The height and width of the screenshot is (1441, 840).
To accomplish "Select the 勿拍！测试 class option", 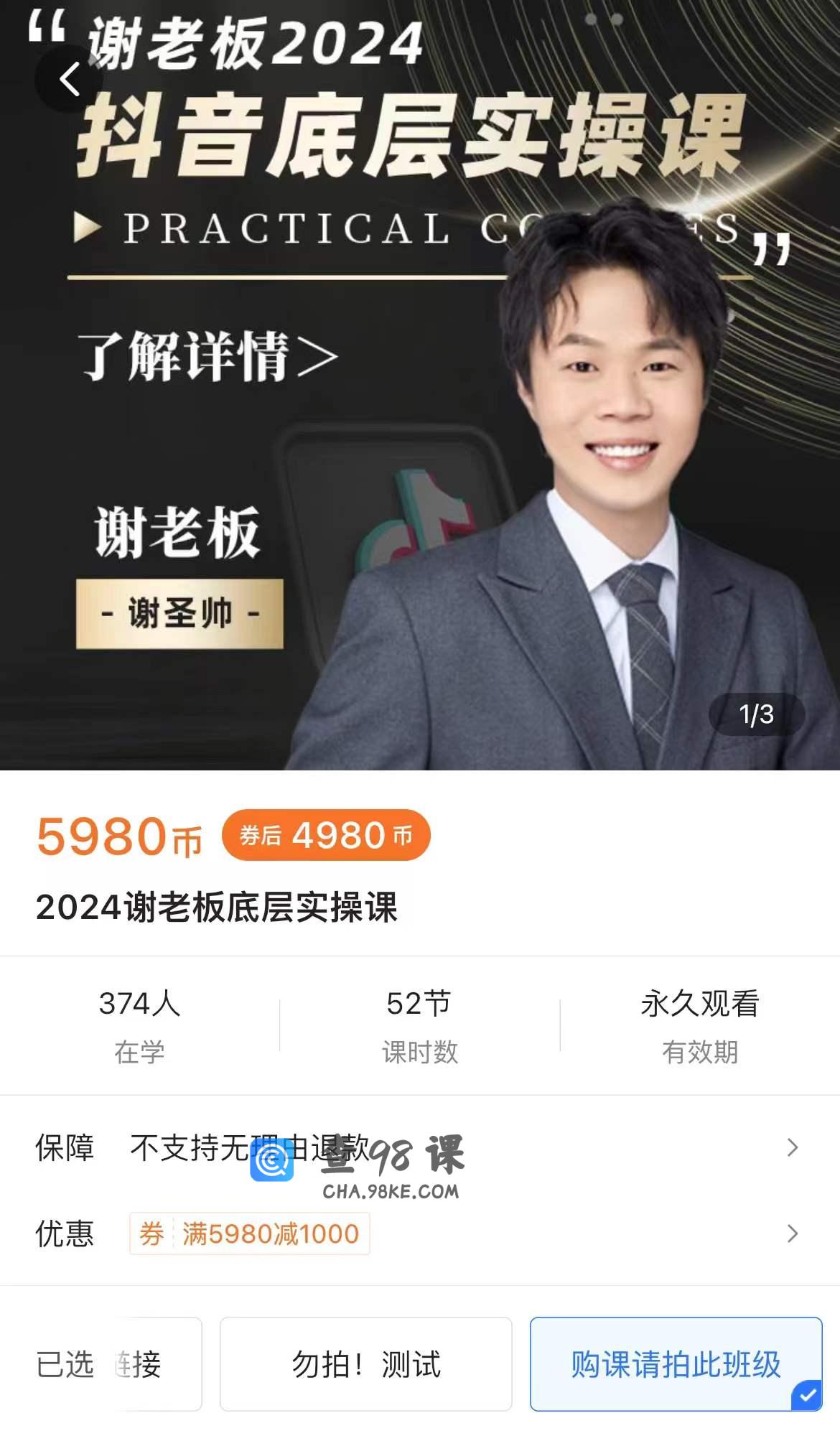I will pos(365,1363).
